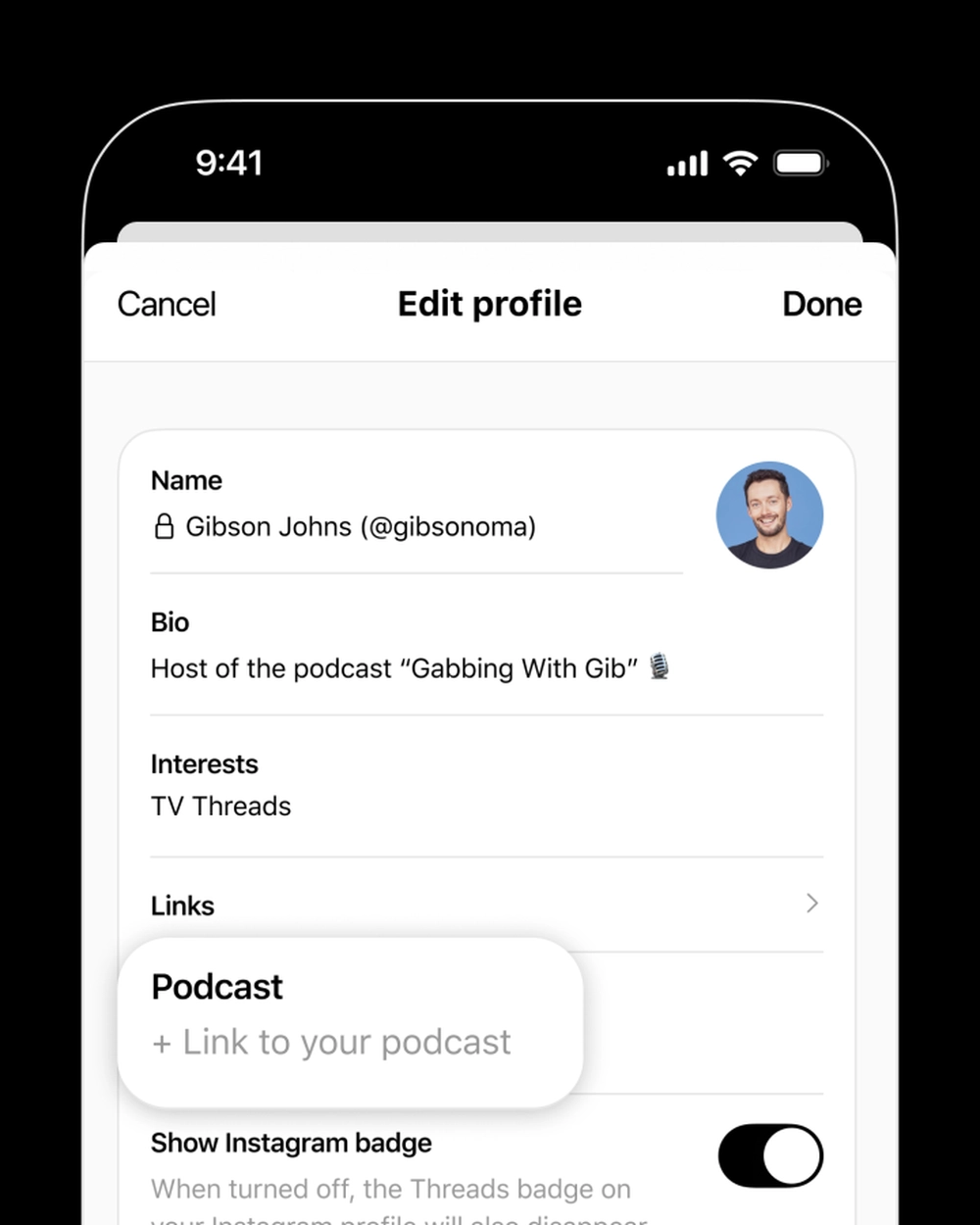Edit the Name field showing Gibson Johns
980x1225 pixels.
tap(361, 526)
